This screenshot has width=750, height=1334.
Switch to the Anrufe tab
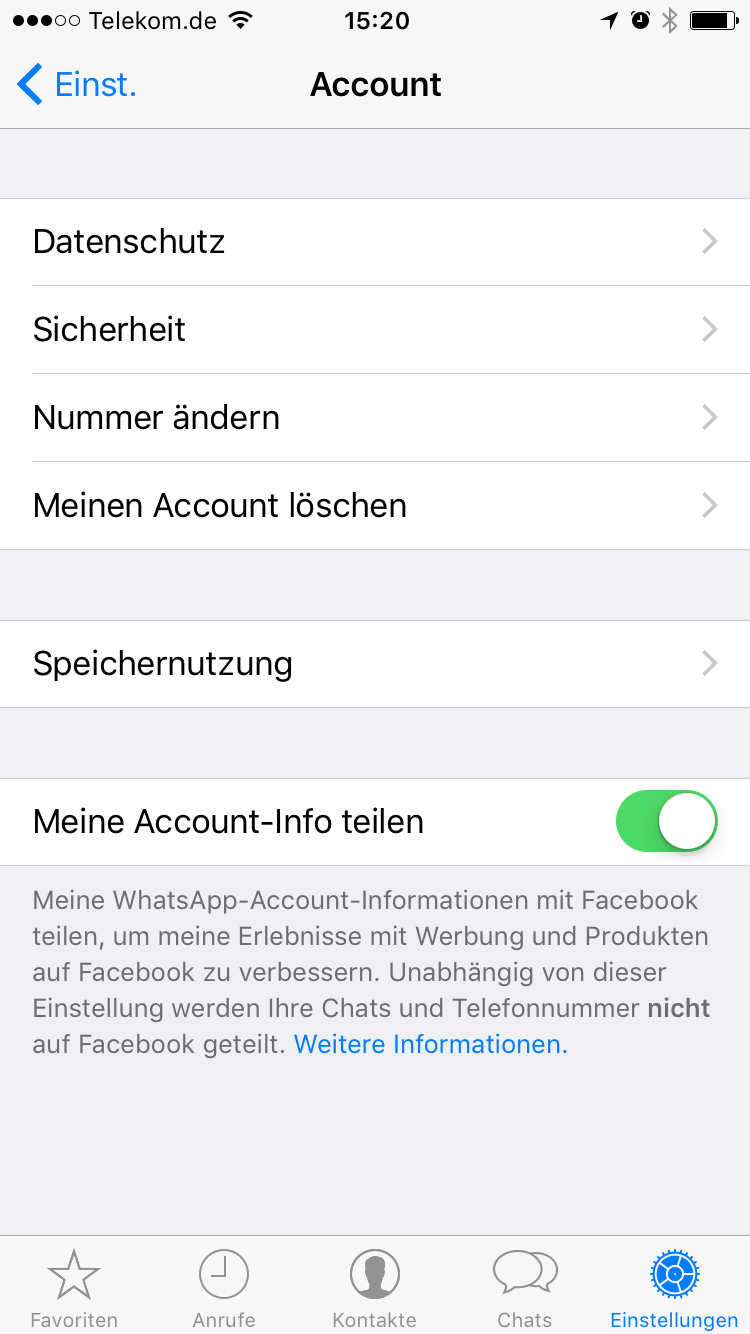tap(224, 1286)
